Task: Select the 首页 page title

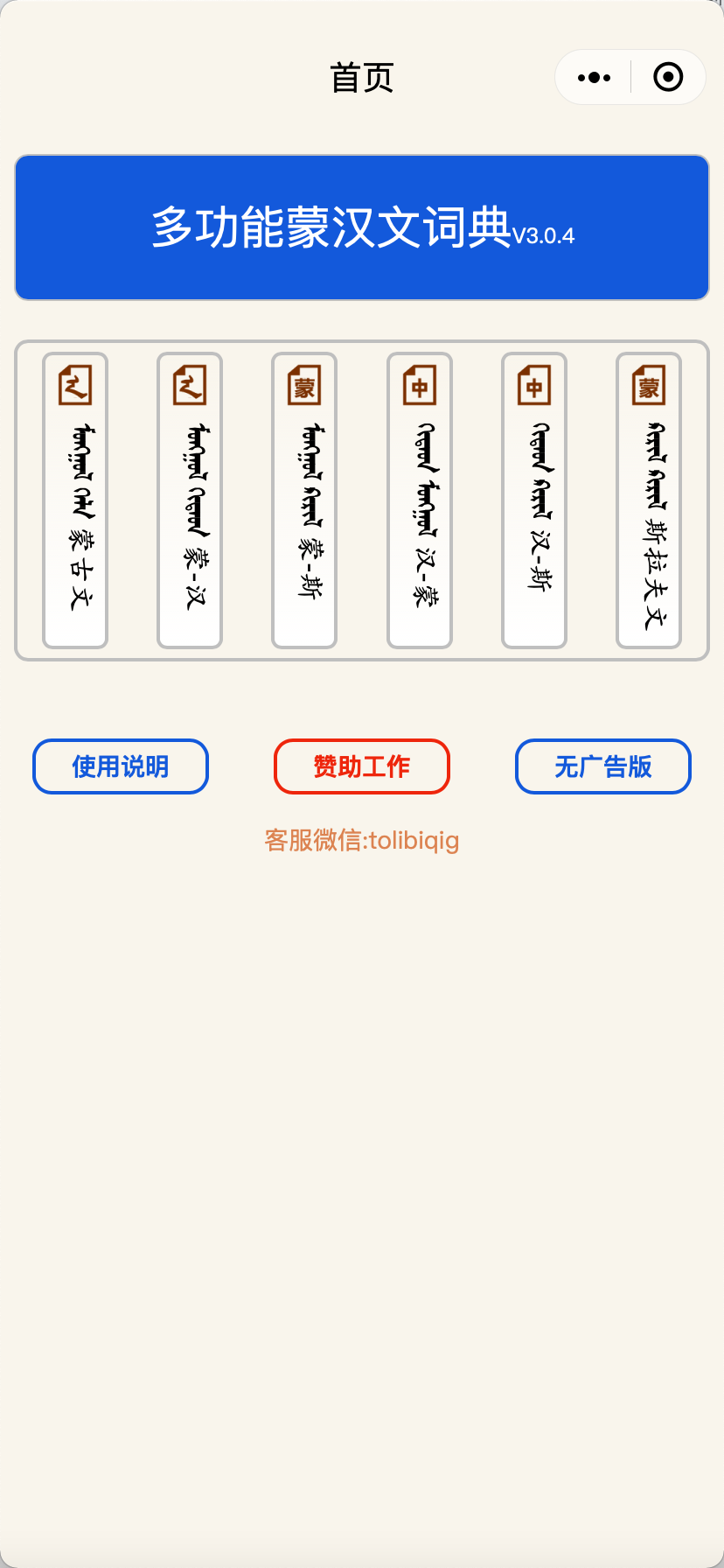Action: [x=361, y=77]
